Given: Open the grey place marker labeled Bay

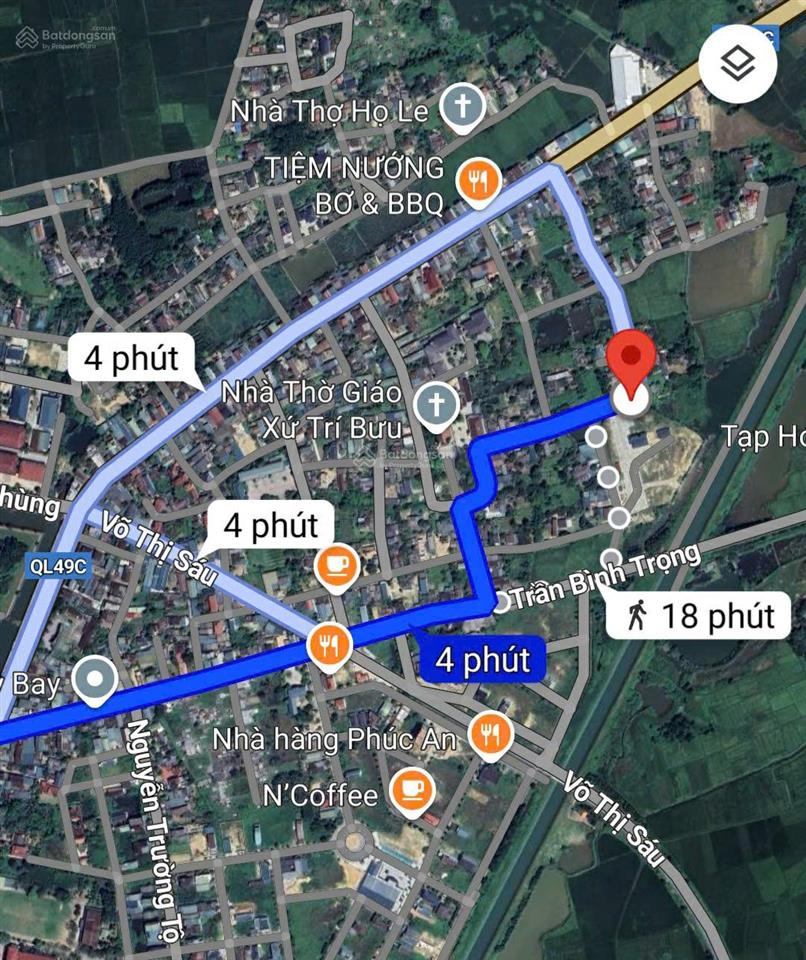Looking at the screenshot, I should [x=96, y=680].
